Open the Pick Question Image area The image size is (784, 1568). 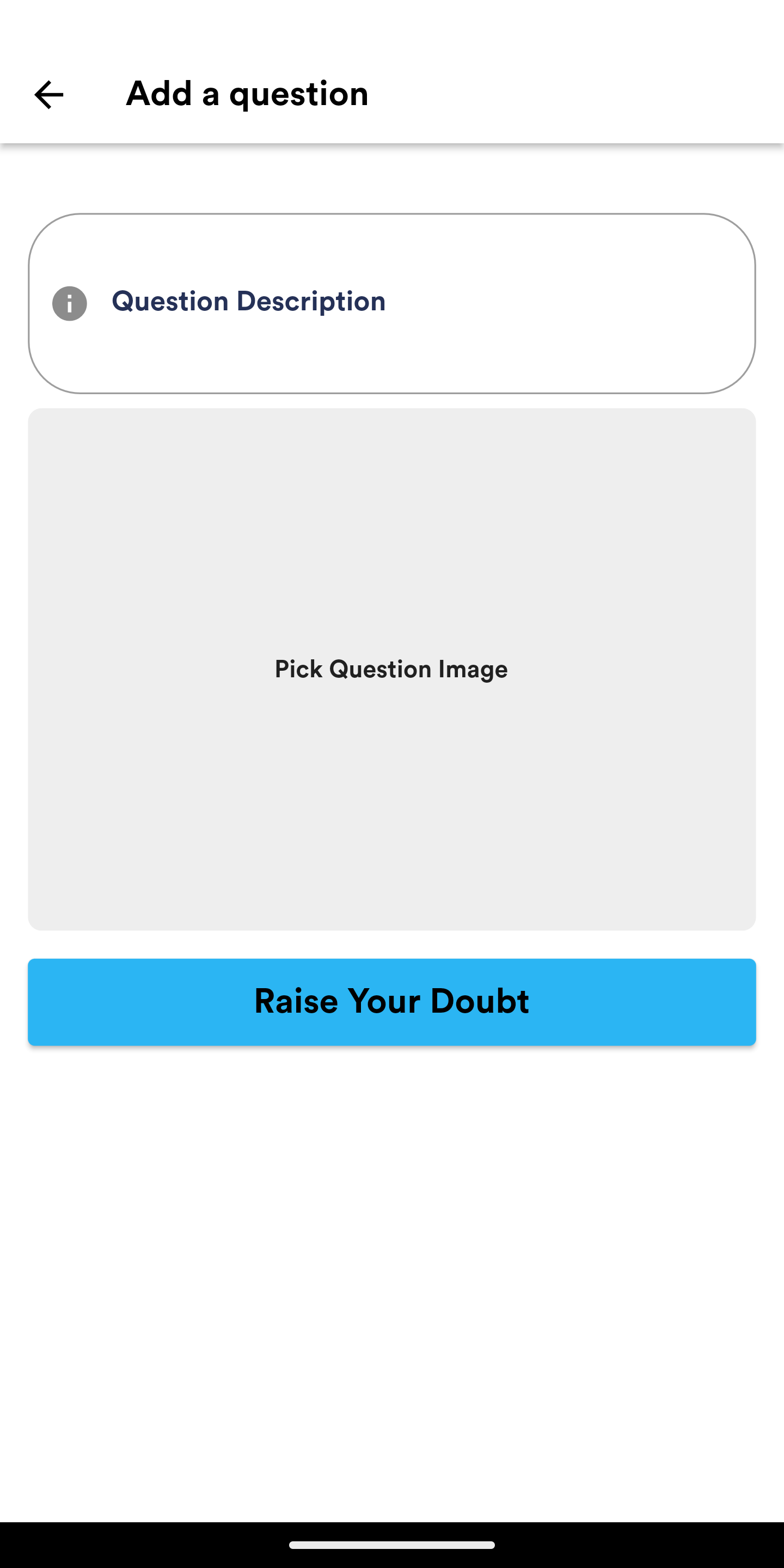[x=392, y=669]
